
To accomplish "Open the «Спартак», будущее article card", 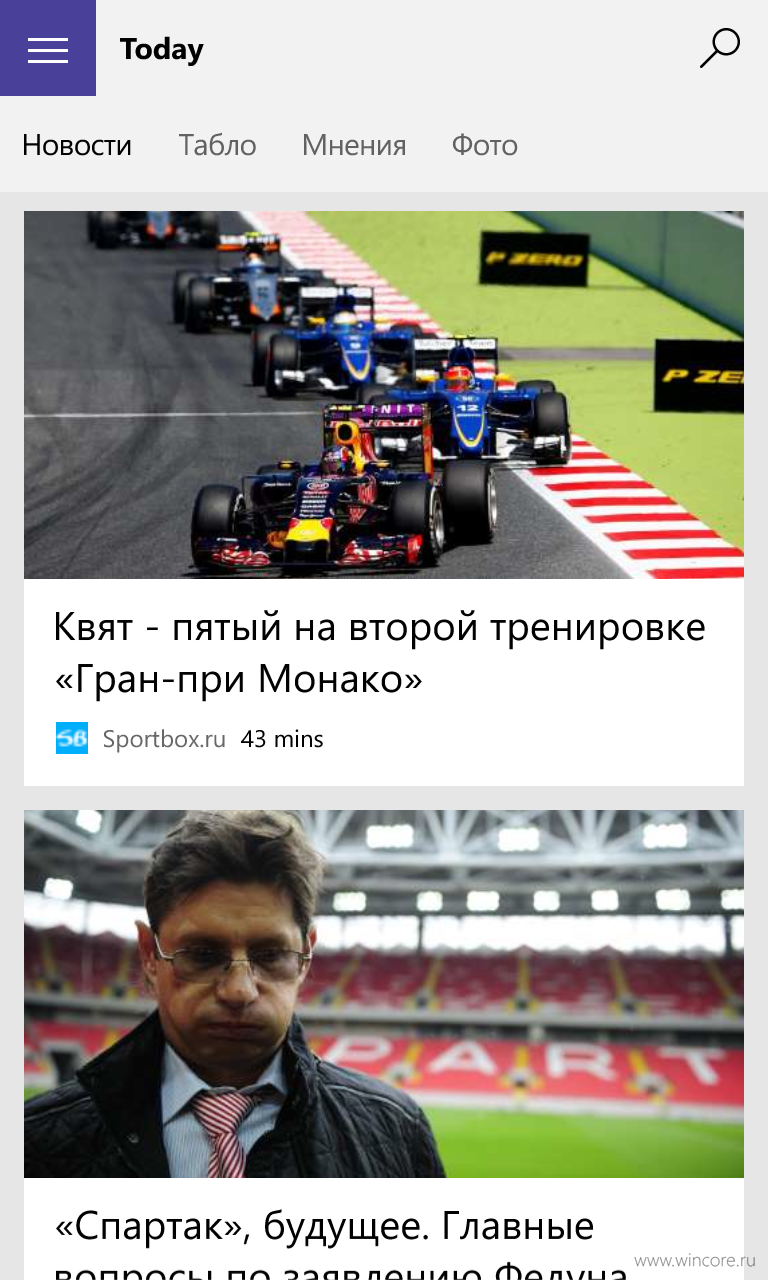I will (x=384, y=1045).
